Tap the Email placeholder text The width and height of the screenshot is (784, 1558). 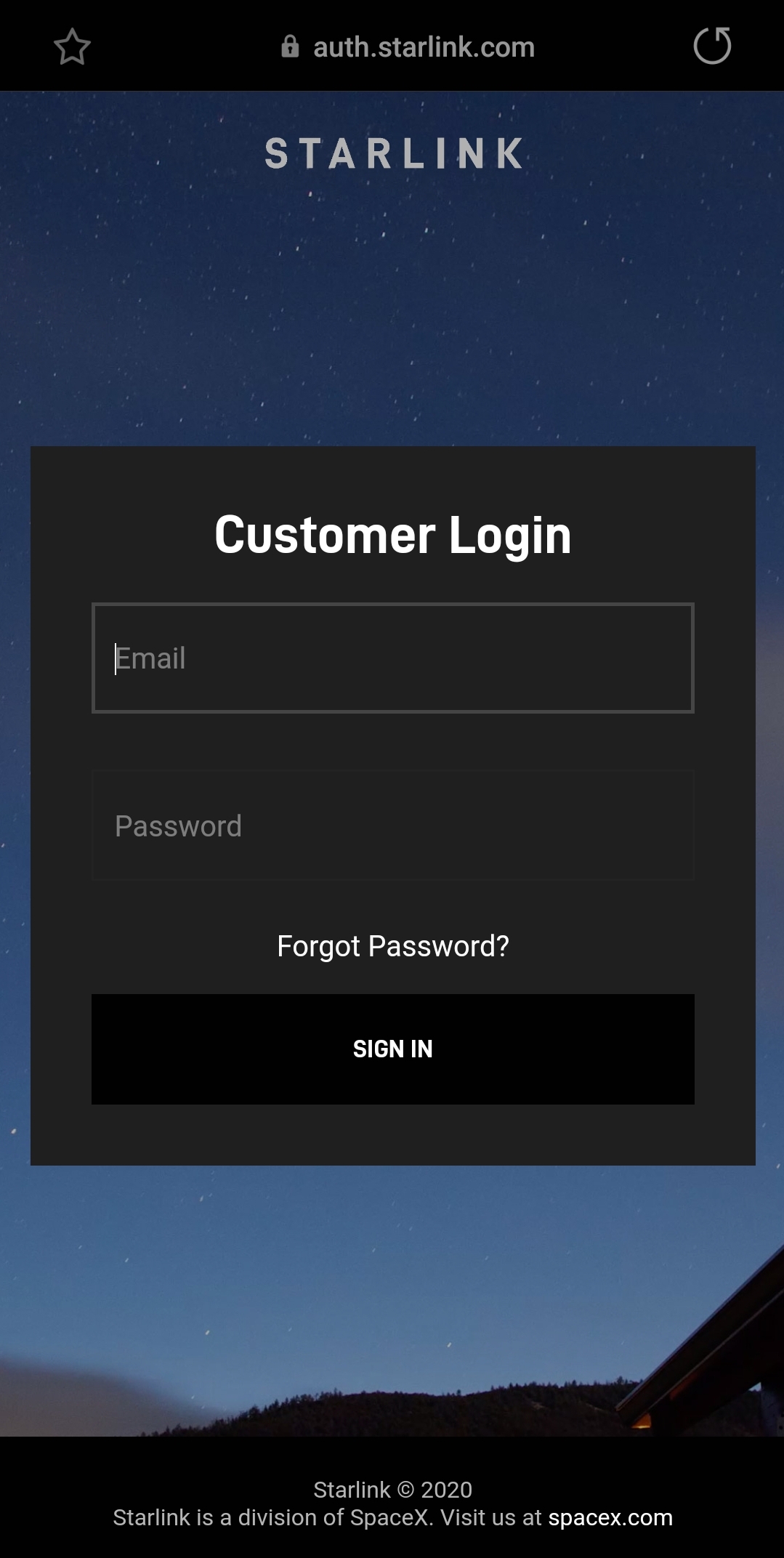coord(150,658)
